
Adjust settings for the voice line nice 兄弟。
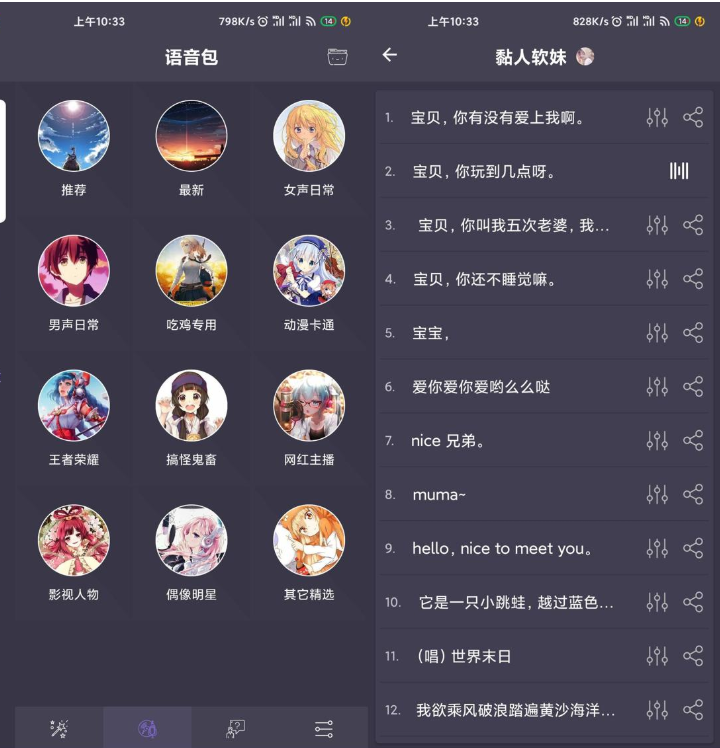[x=657, y=440]
